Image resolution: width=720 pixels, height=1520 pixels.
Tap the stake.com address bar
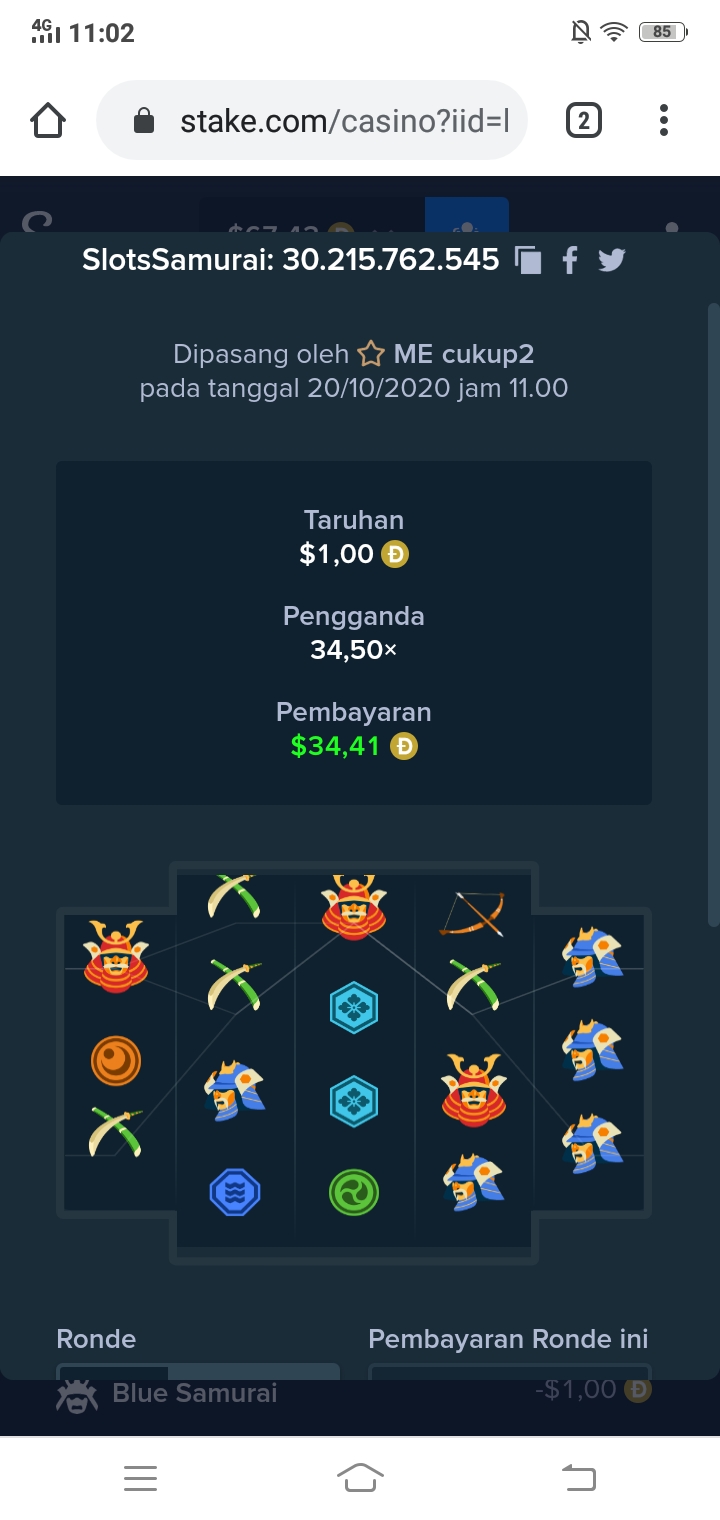[x=311, y=121]
